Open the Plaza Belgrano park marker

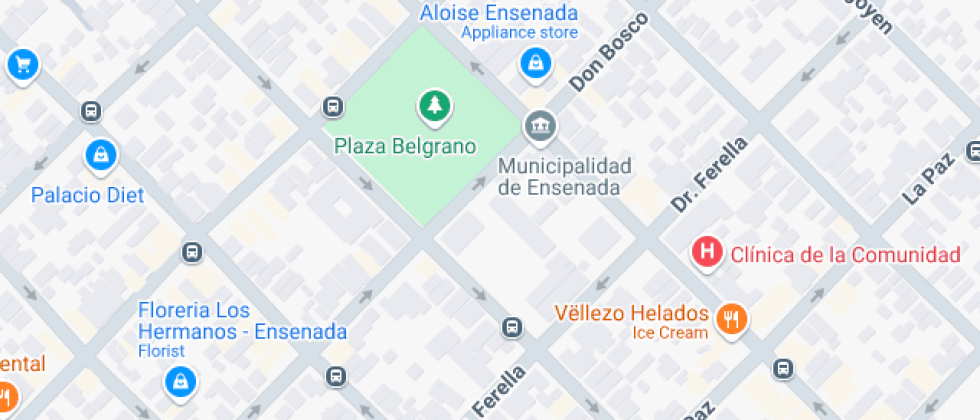pyautogui.click(x=434, y=107)
